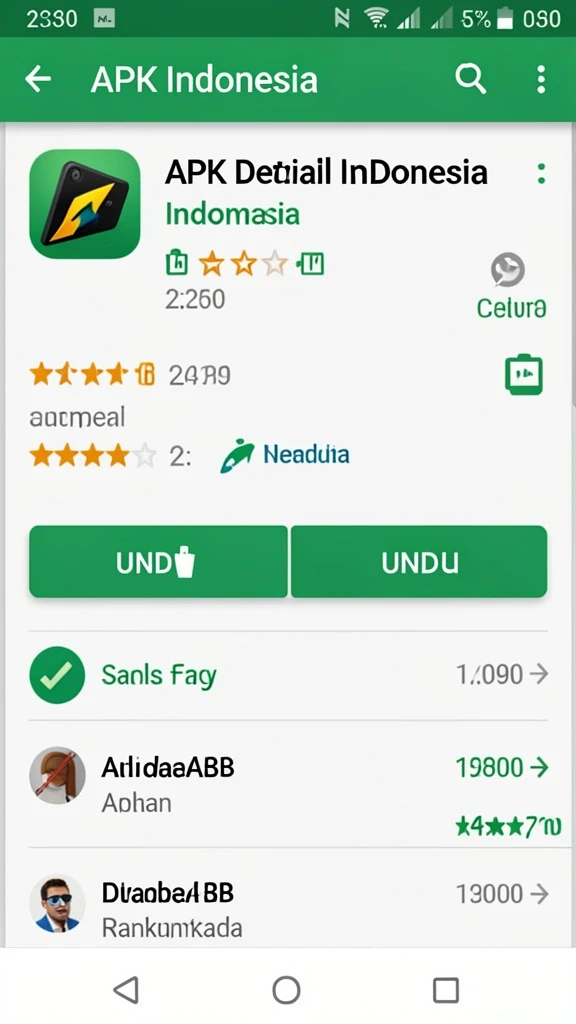The height and width of the screenshot is (1024, 576).
Task: Tap the left UND button with bag
Action: (x=158, y=562)
